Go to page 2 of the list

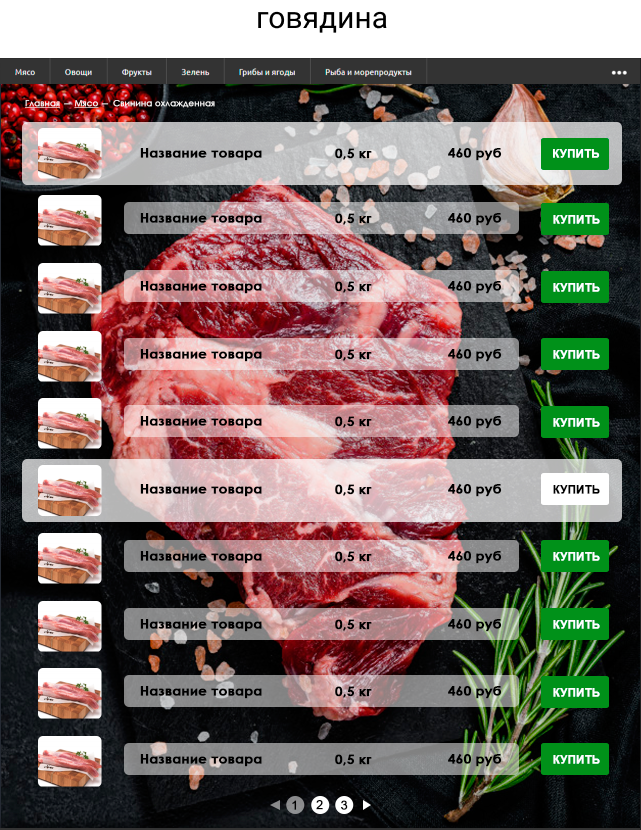click(x=319, y=805)
